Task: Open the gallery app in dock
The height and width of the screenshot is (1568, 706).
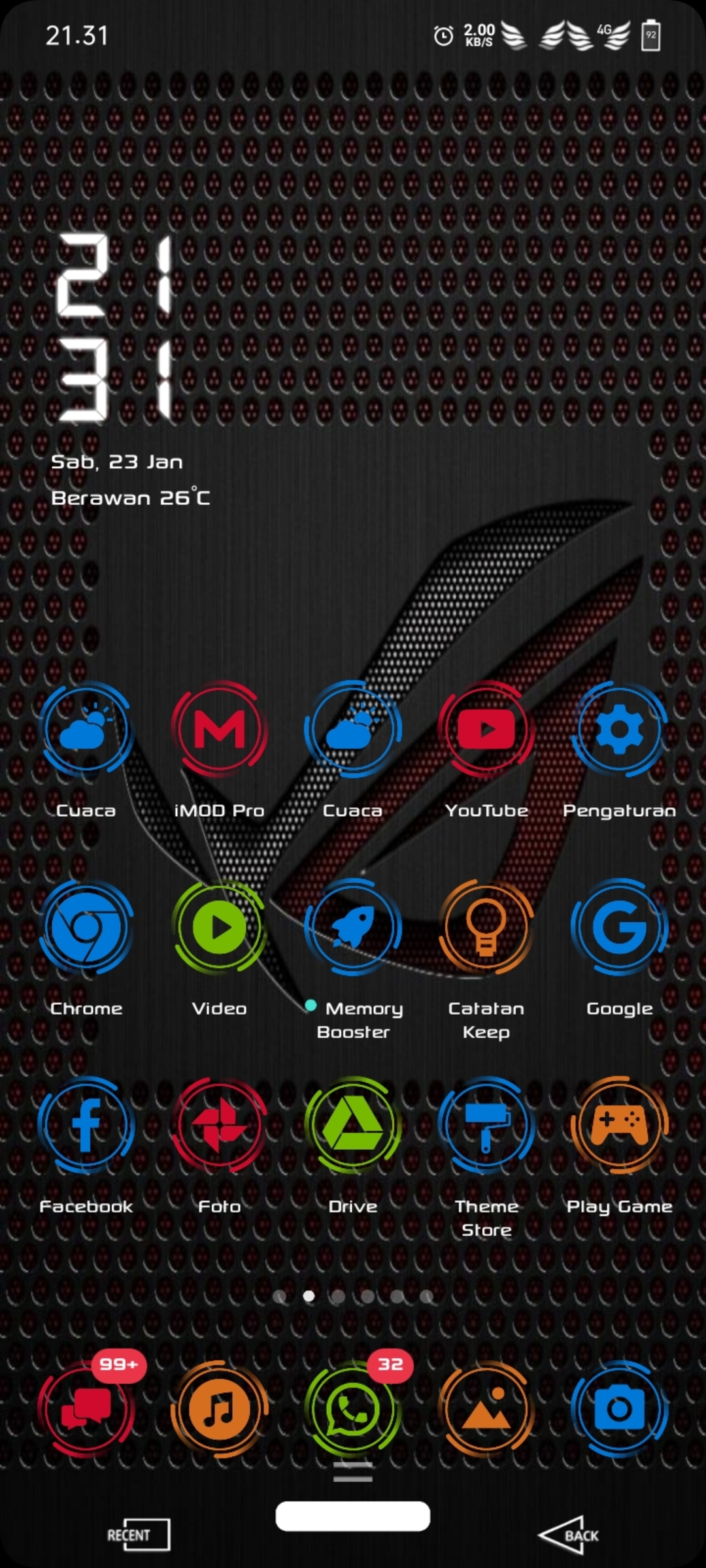Action: click(x=486, y=1409)
